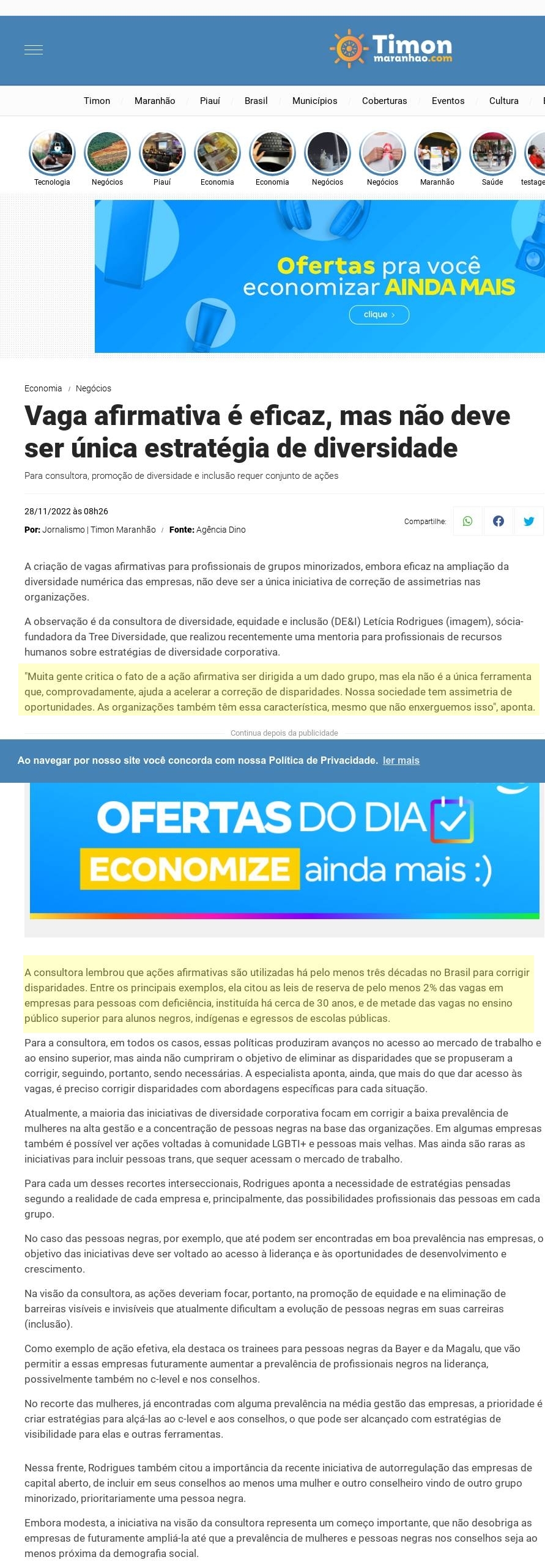
Task: Open the Maranhão section
Action: pos(155,101)
